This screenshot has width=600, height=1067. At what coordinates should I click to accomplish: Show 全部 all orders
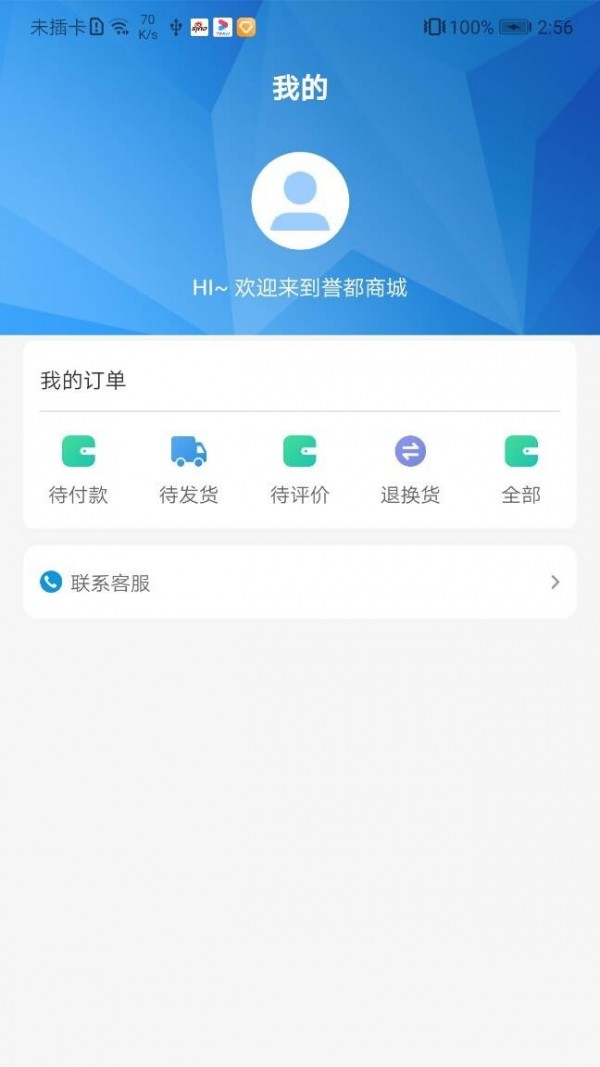tap(521, 468)
